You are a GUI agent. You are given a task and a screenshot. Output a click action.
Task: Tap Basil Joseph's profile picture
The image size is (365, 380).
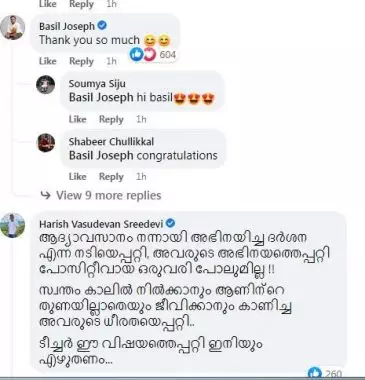(13, 27)
